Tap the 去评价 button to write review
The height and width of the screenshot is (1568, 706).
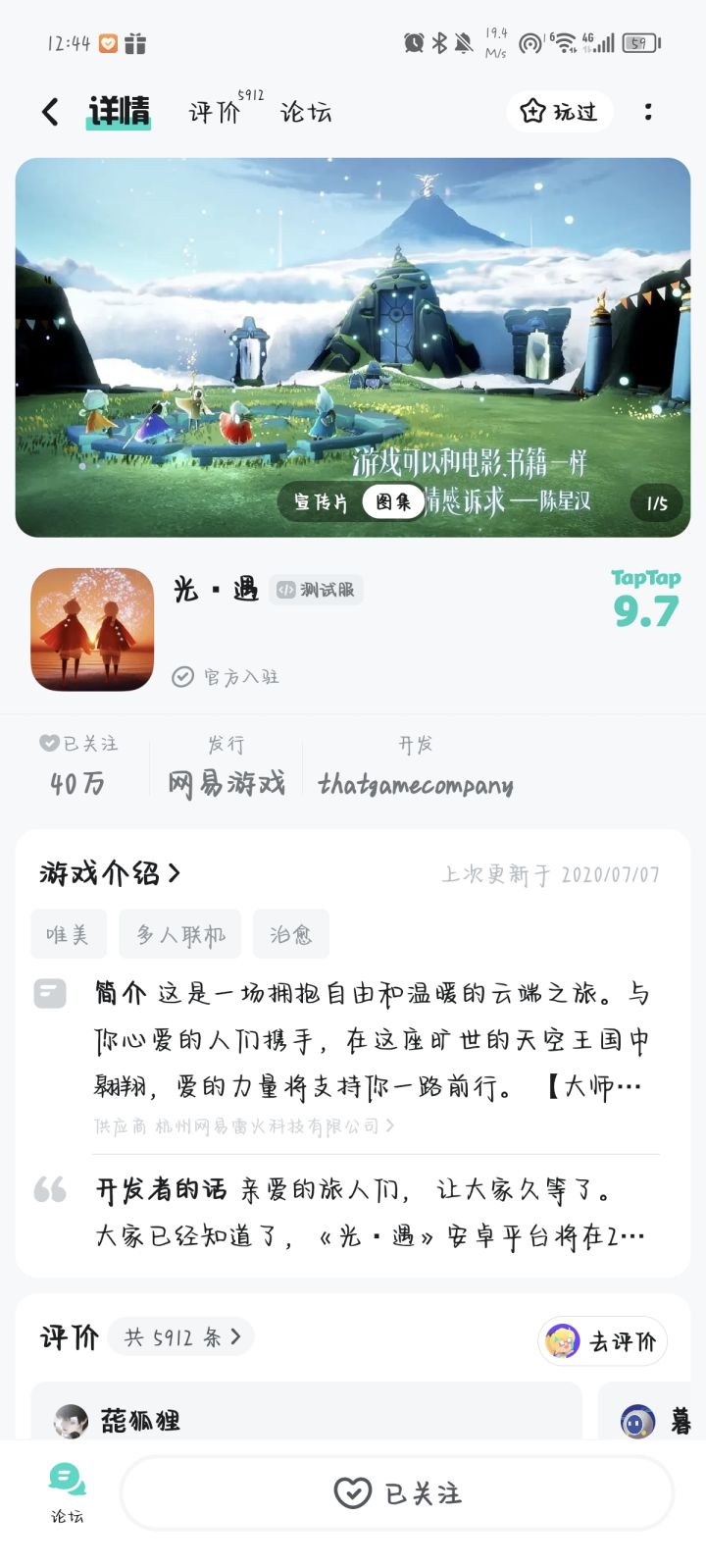602,1341
